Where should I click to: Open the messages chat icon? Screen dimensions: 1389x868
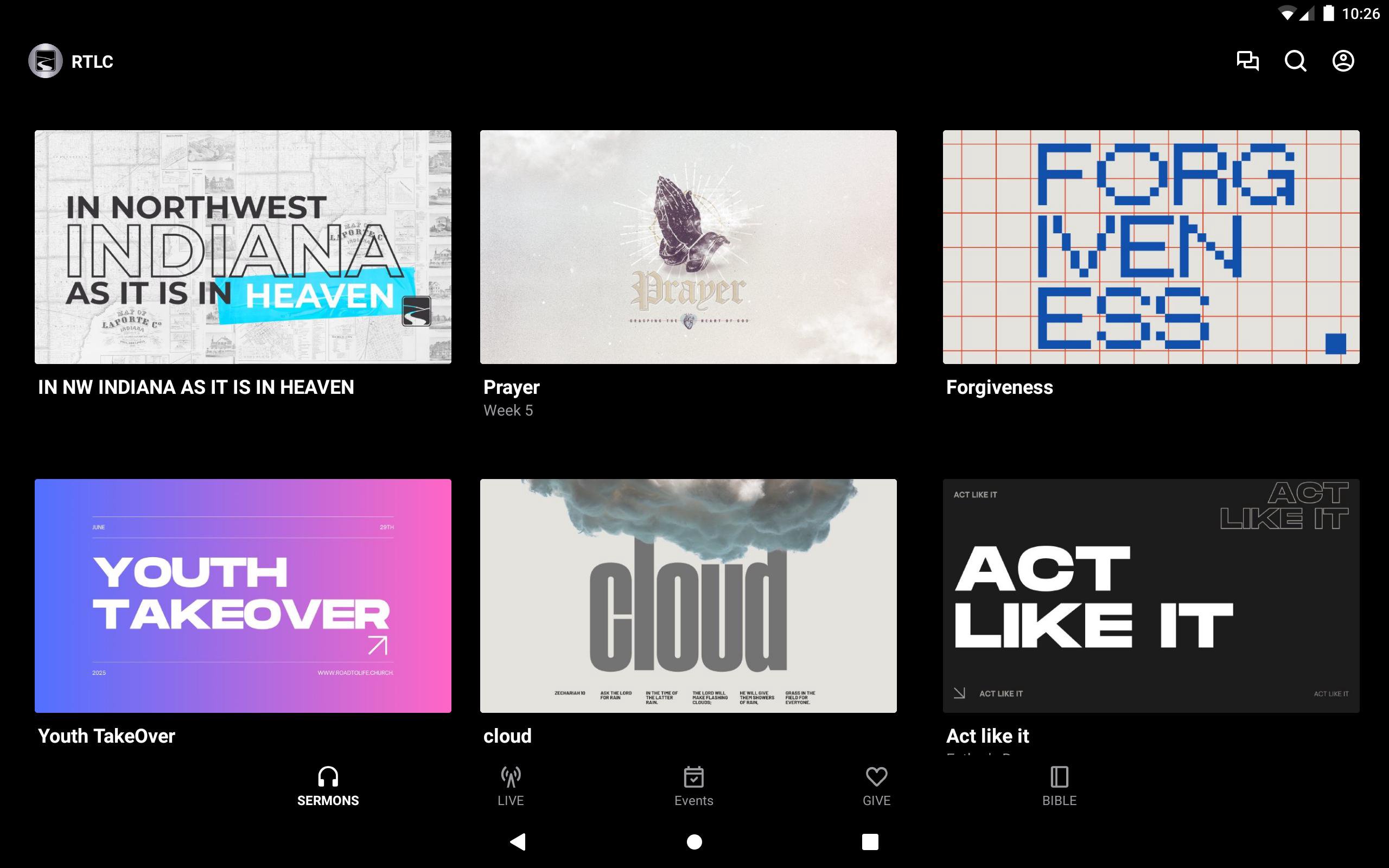(1247, 61)
